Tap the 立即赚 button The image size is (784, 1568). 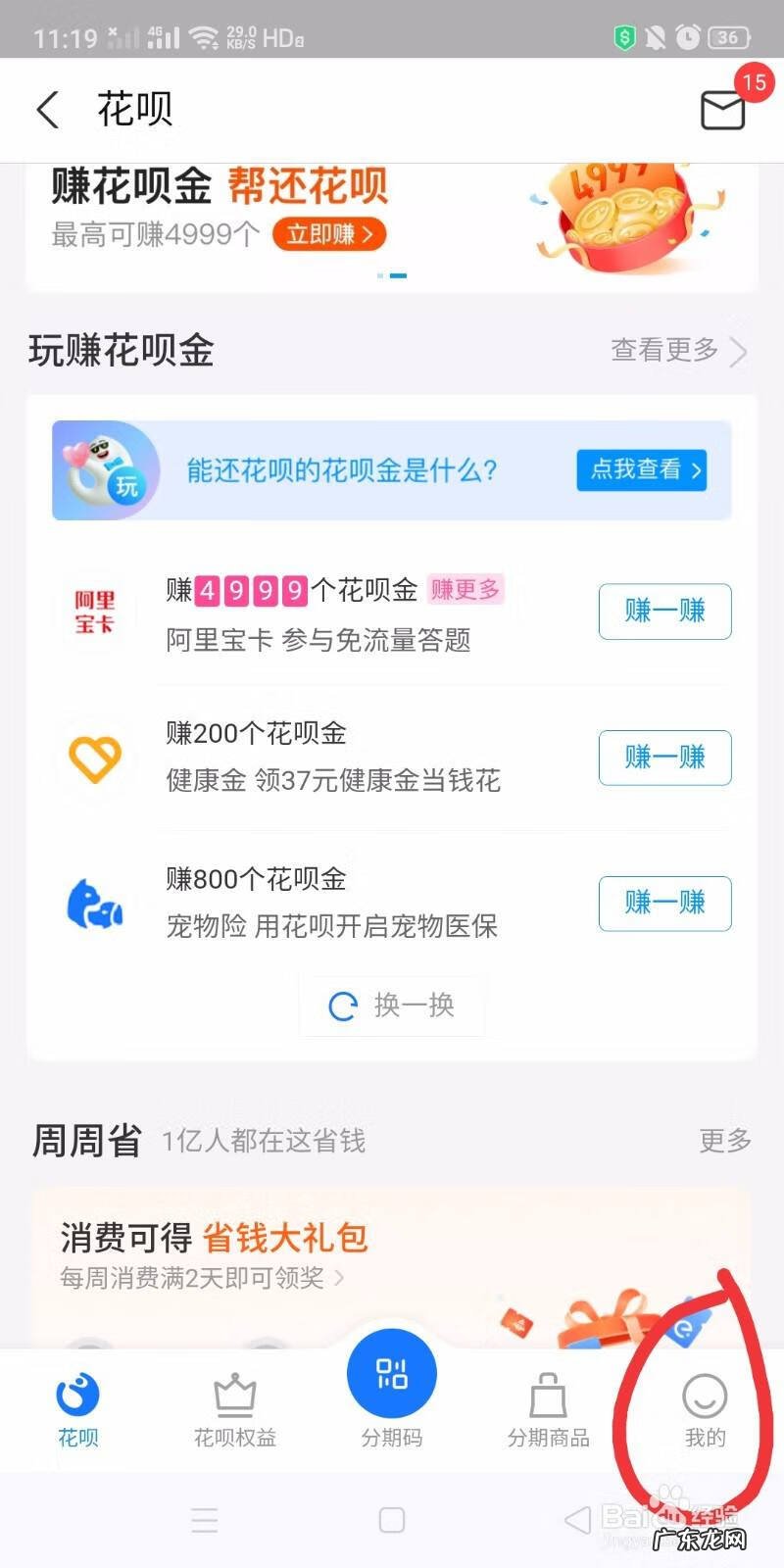click(328, 235)
